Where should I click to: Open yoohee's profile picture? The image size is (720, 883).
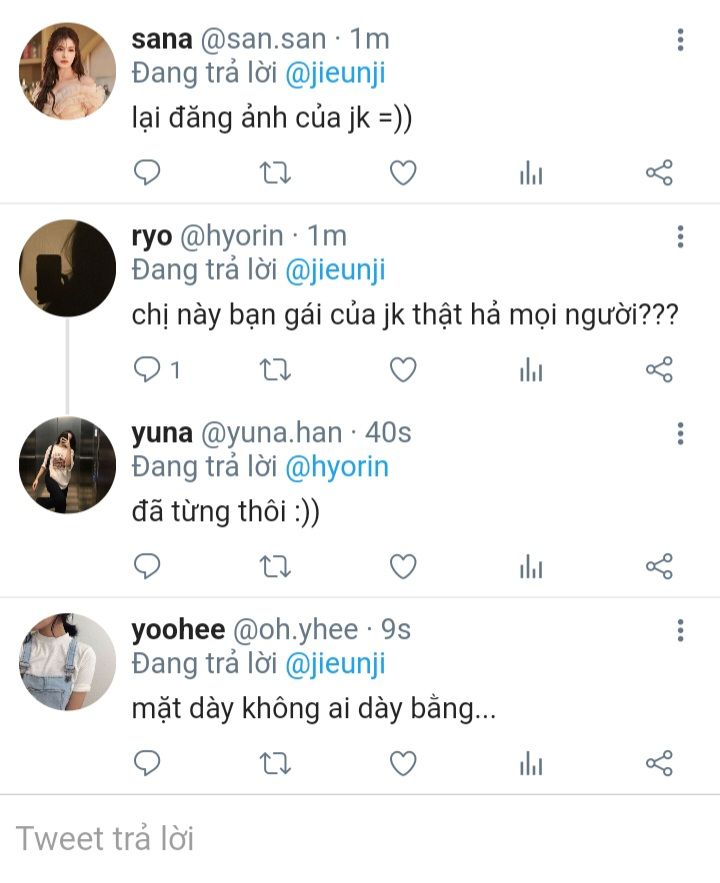click(68, 662)
